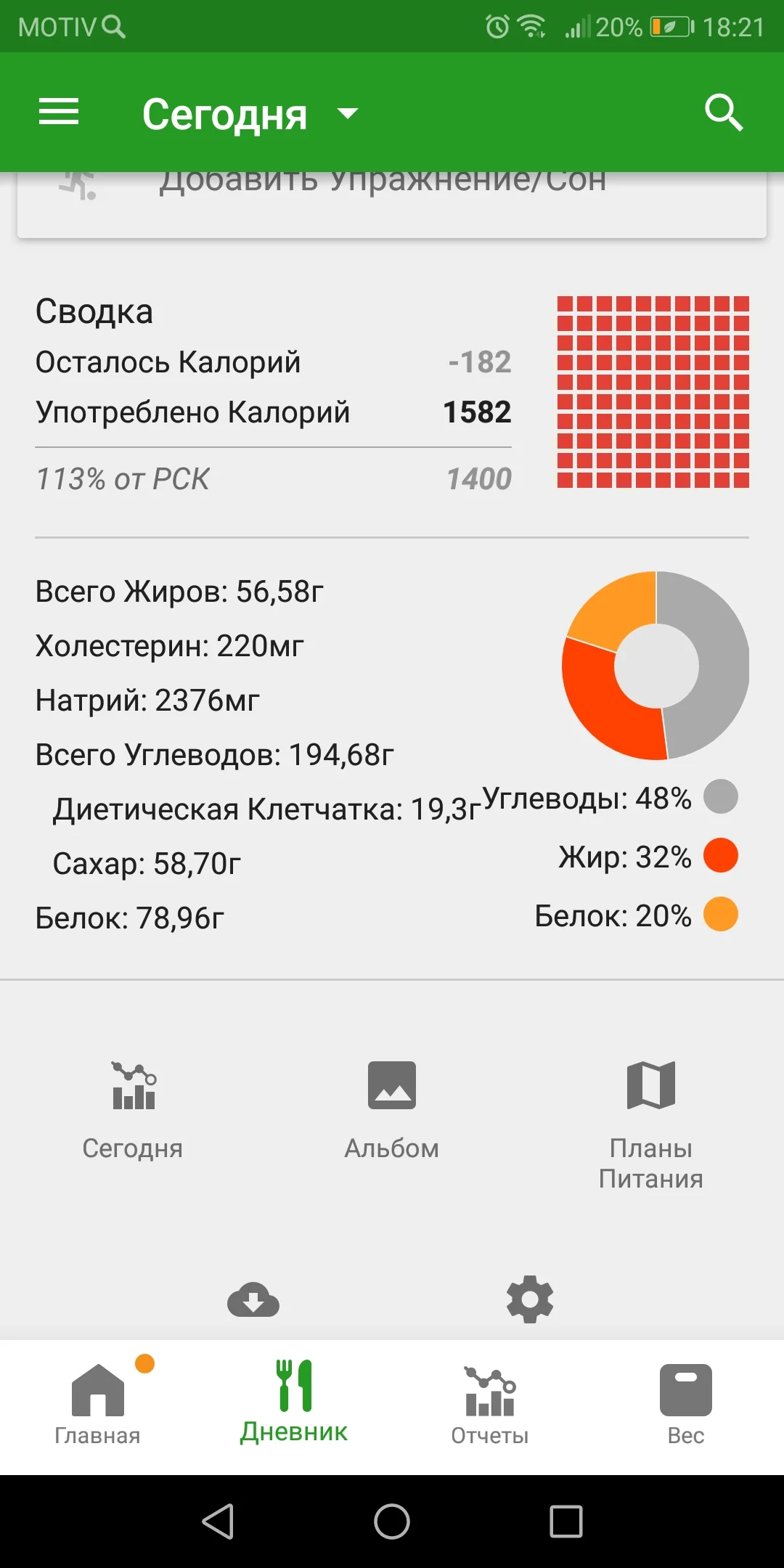The image size is (784, 1568).
Task: Open the settings gear icon
Action: pos(530,1299)
